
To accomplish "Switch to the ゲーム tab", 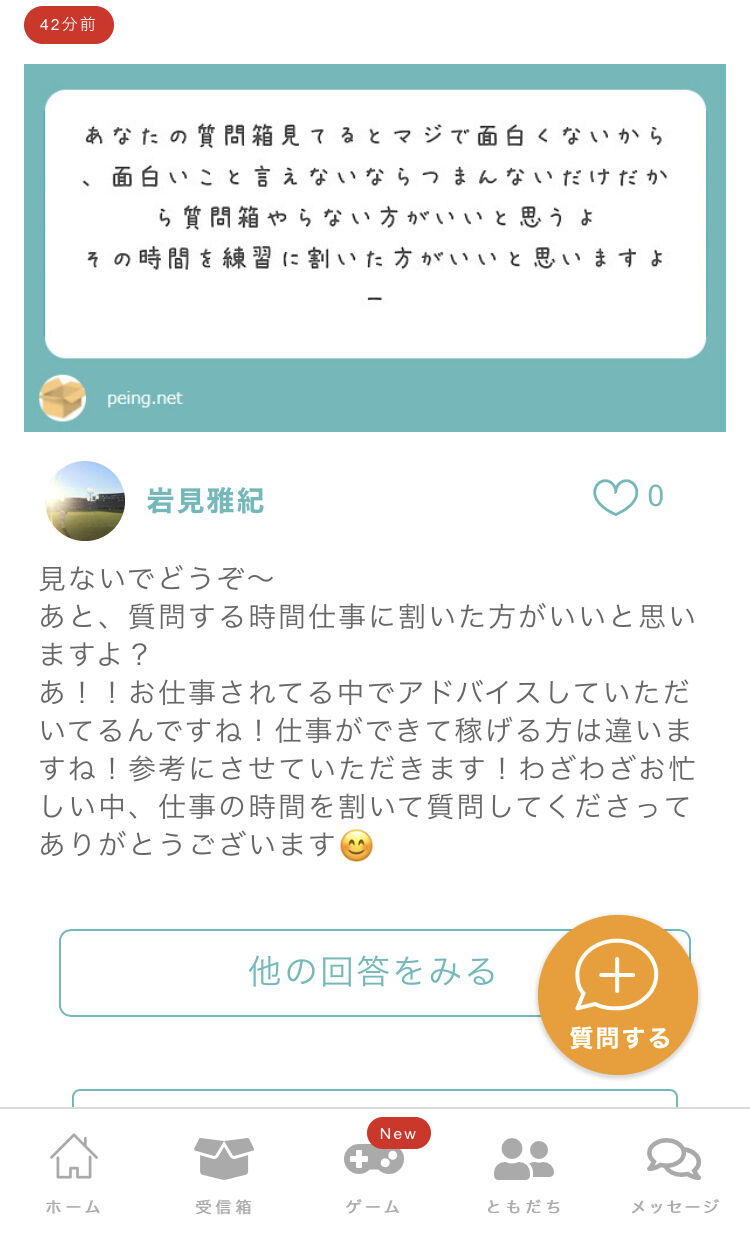I will tap(374, 1174).
